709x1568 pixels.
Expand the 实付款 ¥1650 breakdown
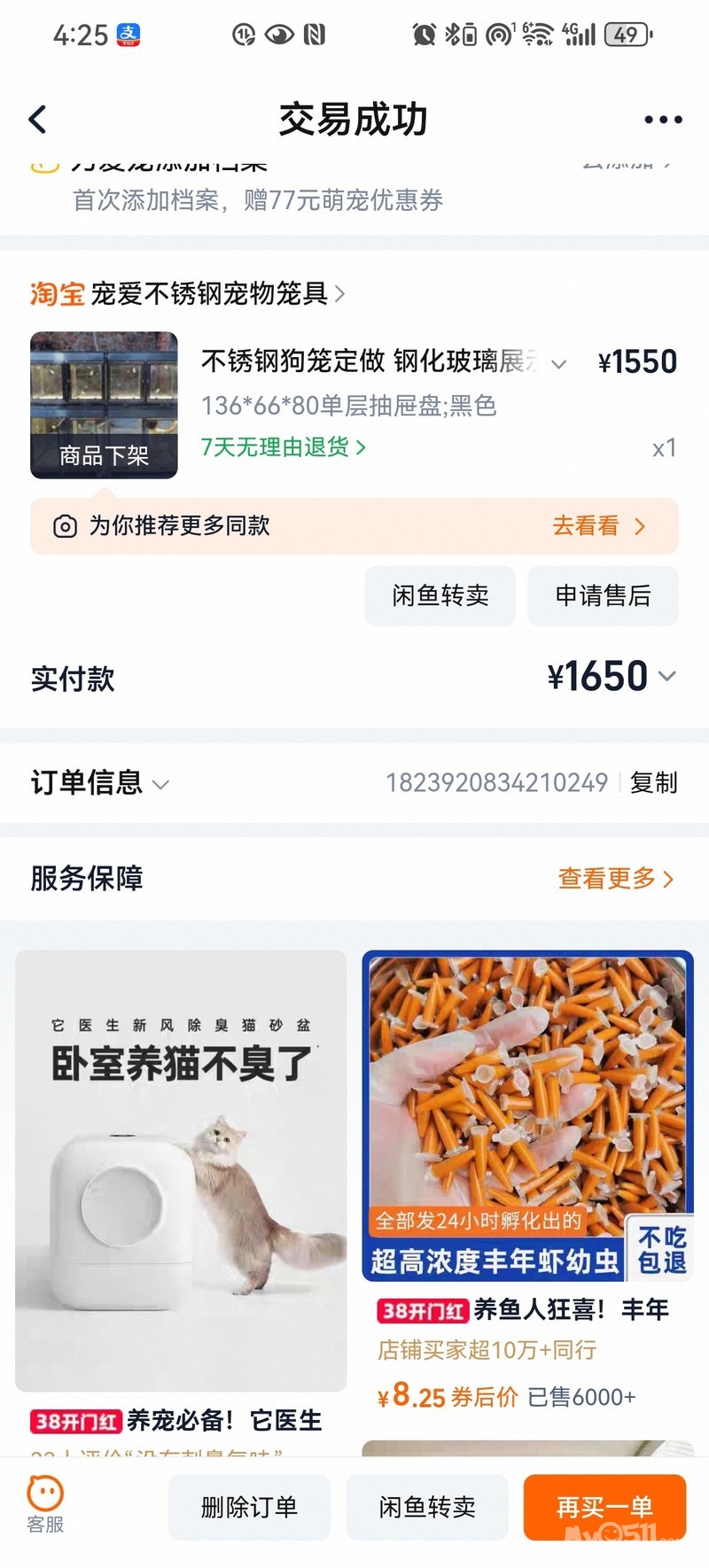point(612,677)
